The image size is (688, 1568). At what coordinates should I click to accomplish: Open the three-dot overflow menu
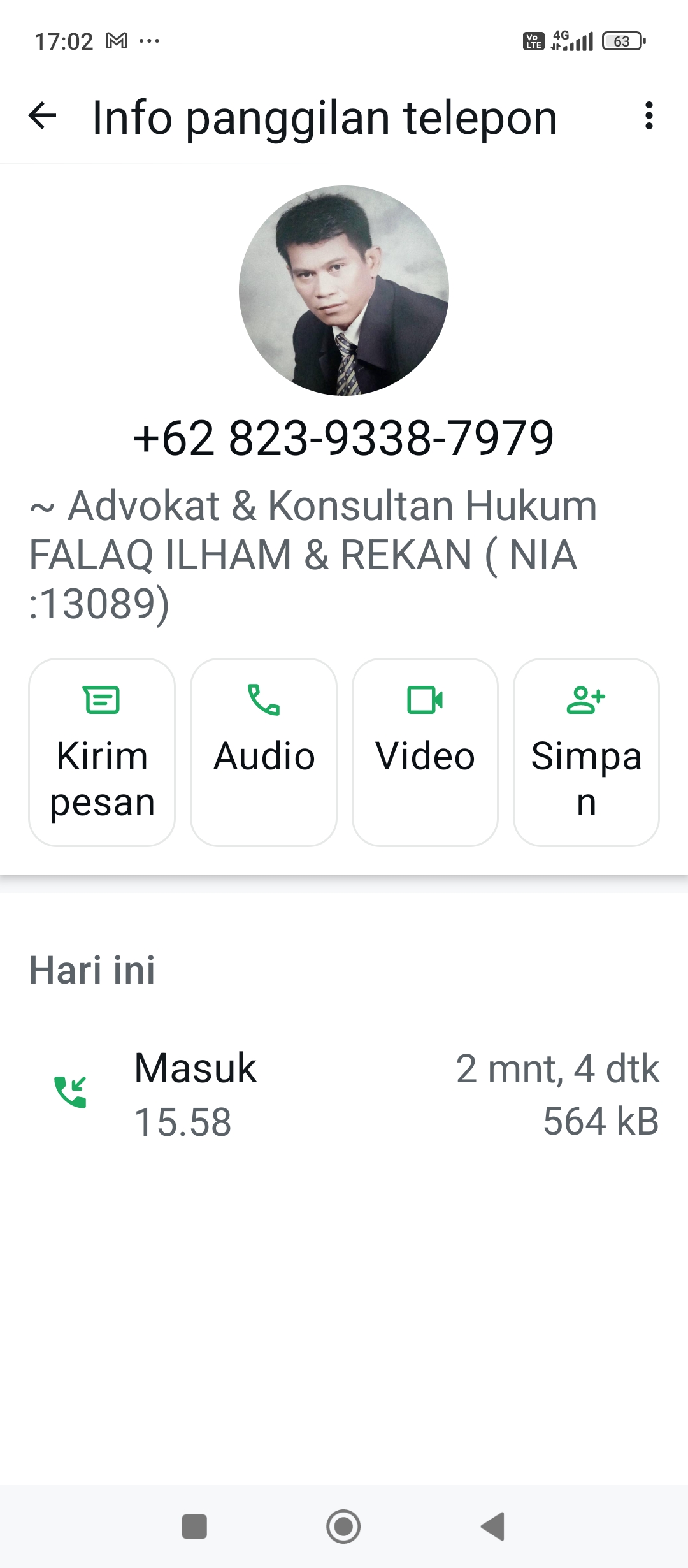coord(649,117)
